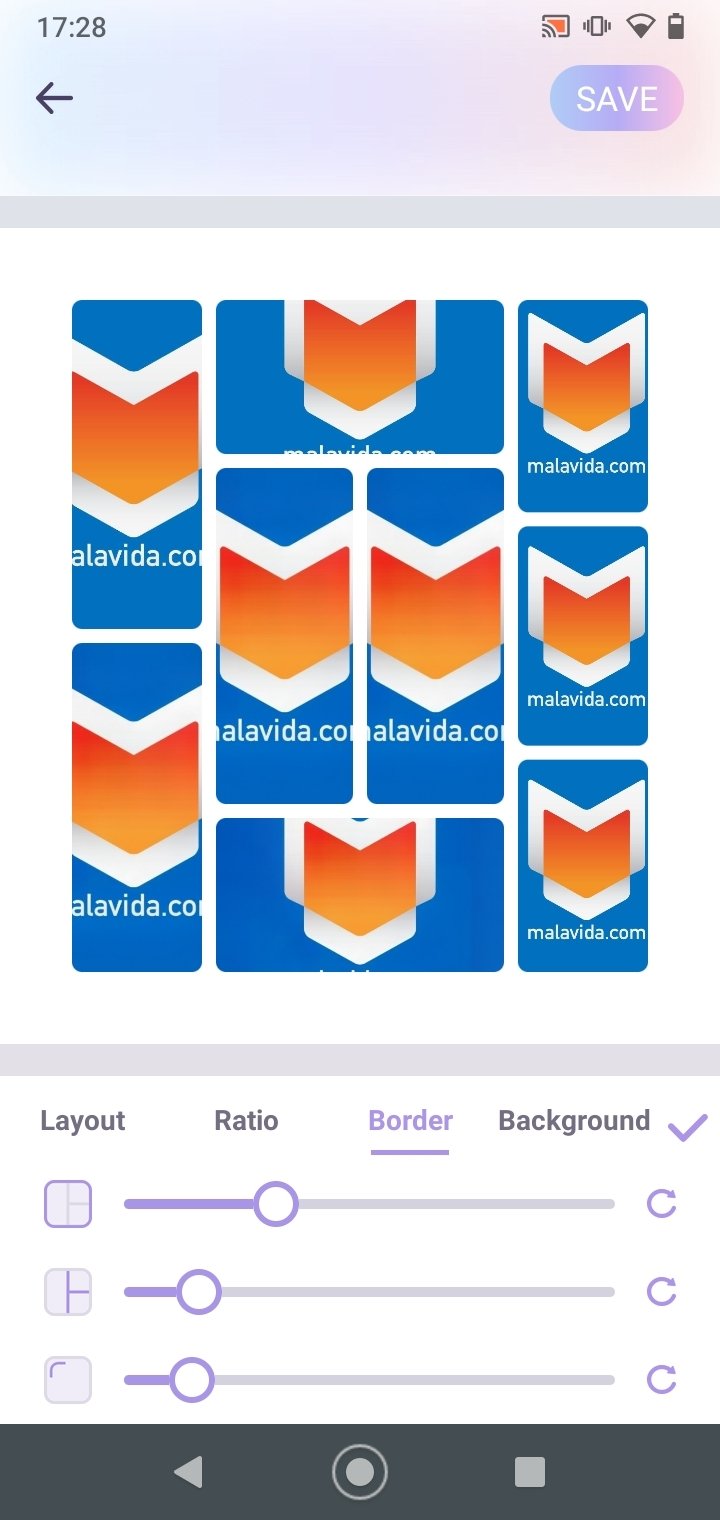The image size is (720, 1520).
Task: Switch to the Layout tab
Action: pyautogui.click(x=83, y=1121)
